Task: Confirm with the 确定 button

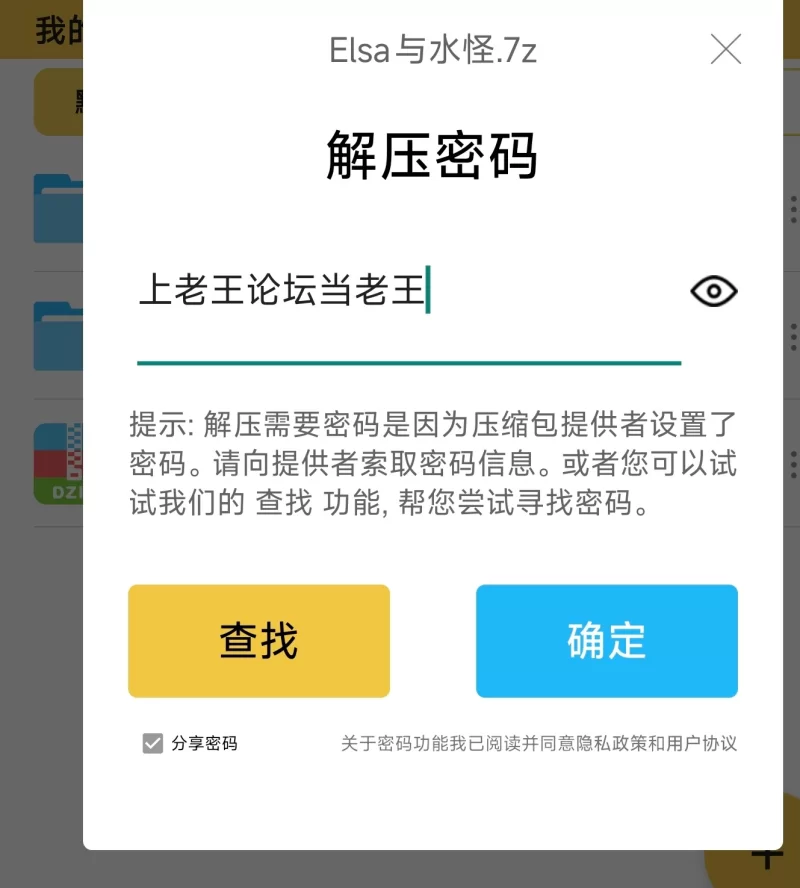Action: (x=606, y=641)
